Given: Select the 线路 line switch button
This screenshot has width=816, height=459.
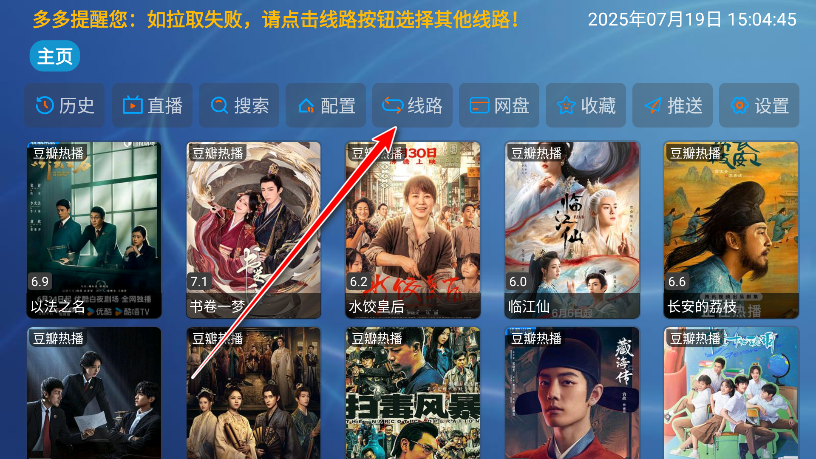Looking at the screenshot, I should [413, 105].
